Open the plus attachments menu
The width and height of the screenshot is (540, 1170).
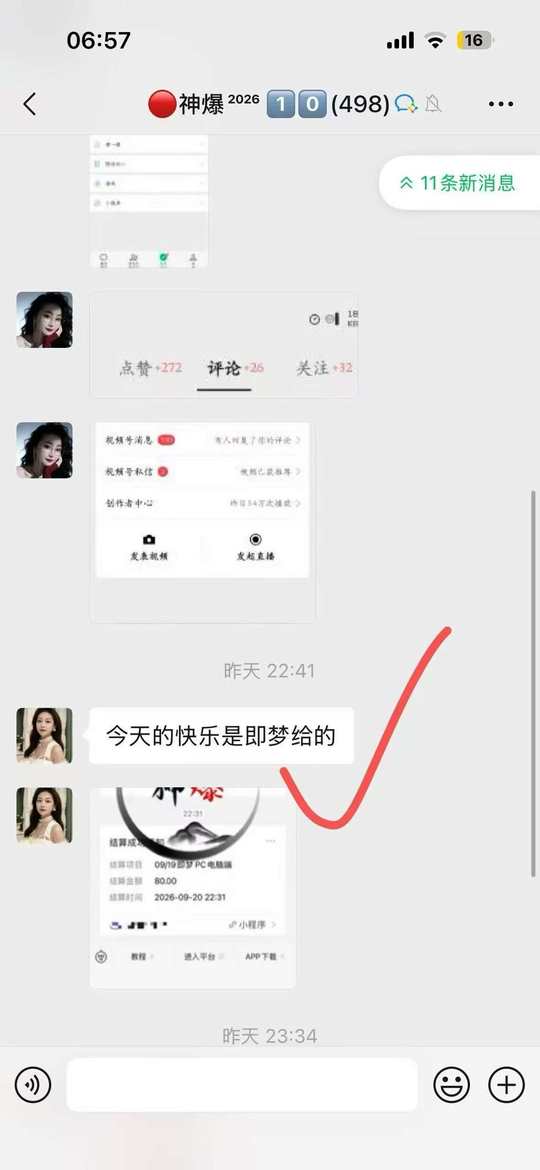tap(506, 1085)
